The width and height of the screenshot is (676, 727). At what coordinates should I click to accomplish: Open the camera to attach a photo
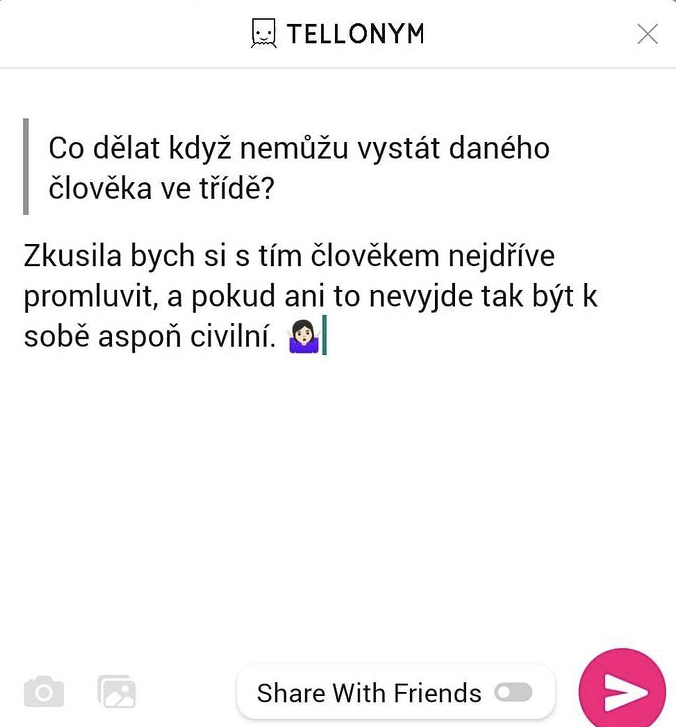(x=44, y=692)
